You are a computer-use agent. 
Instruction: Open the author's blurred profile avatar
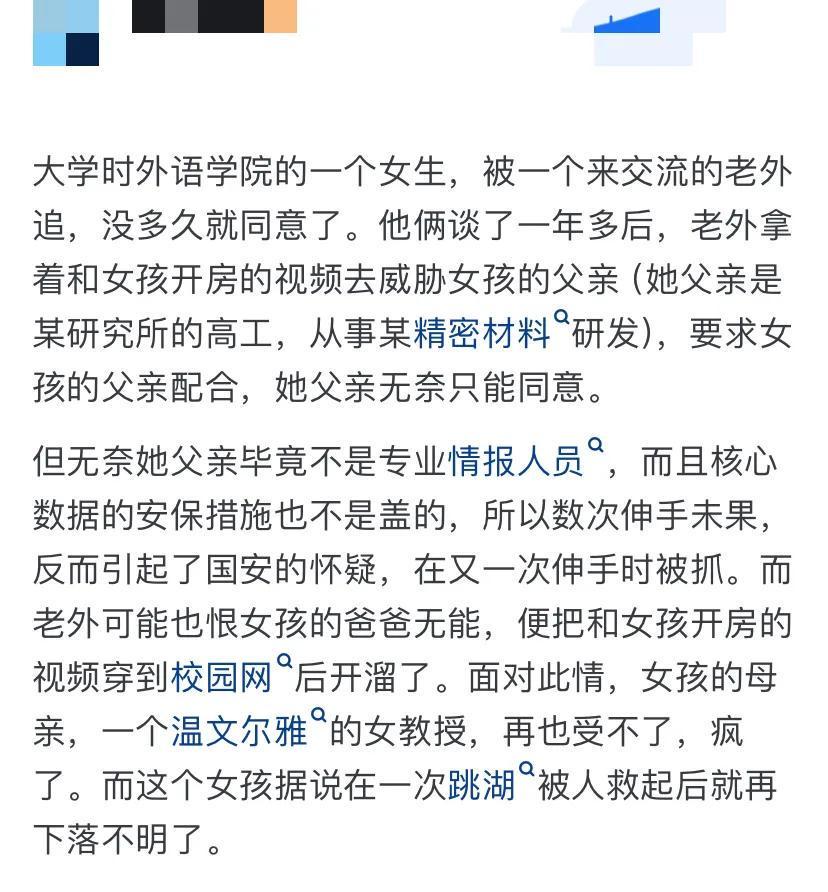(66, 32)
